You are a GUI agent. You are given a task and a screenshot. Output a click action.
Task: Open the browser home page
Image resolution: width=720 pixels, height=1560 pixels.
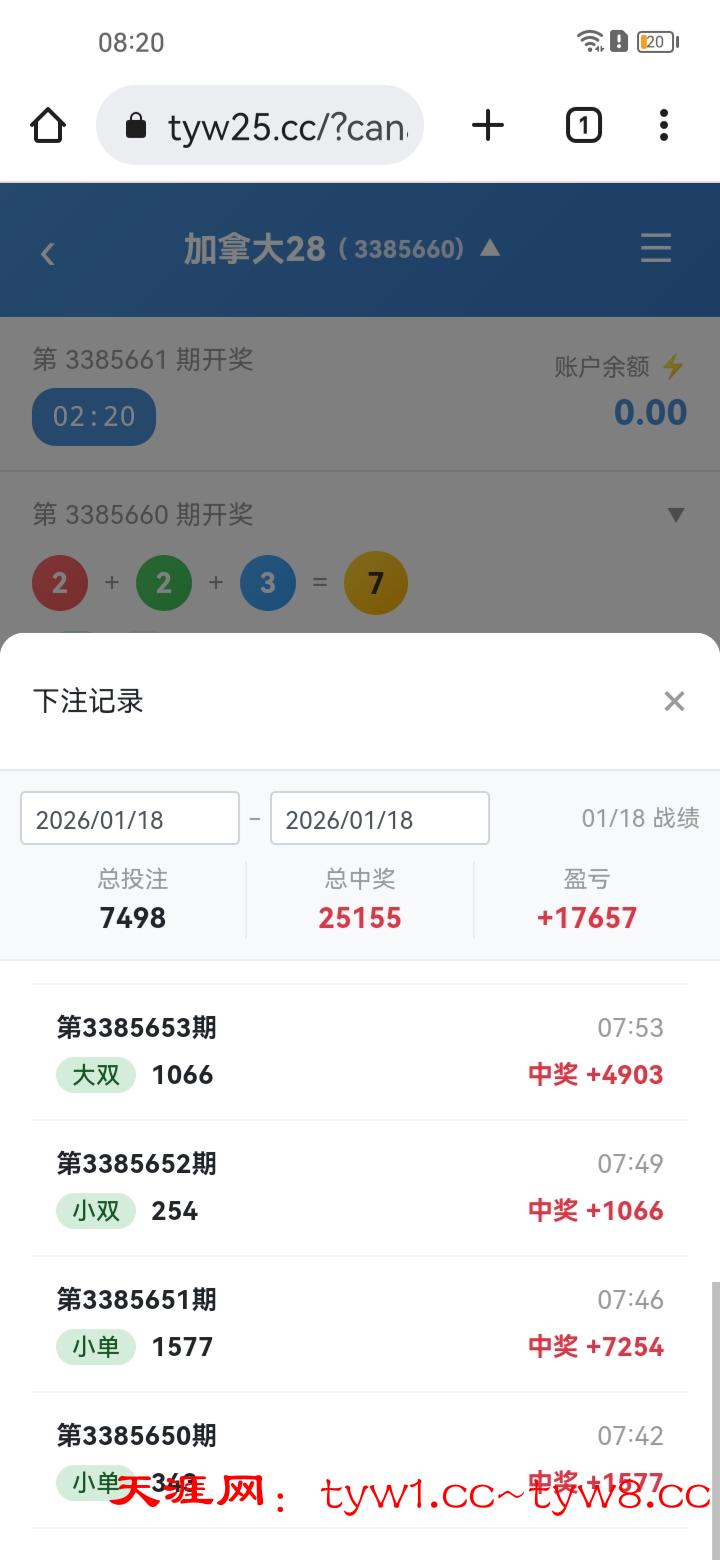pos(48,126)
